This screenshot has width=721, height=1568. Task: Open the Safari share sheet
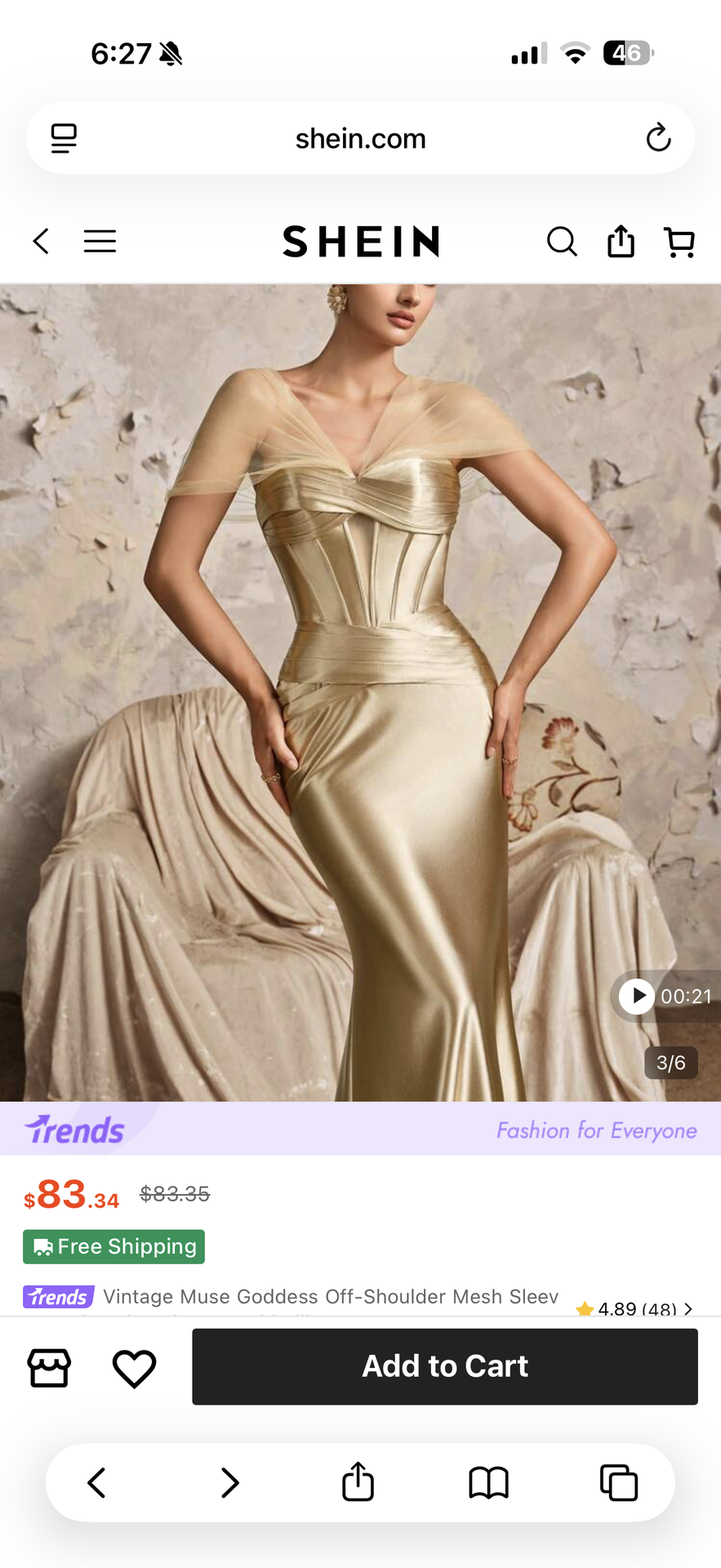click(358, 1481)
